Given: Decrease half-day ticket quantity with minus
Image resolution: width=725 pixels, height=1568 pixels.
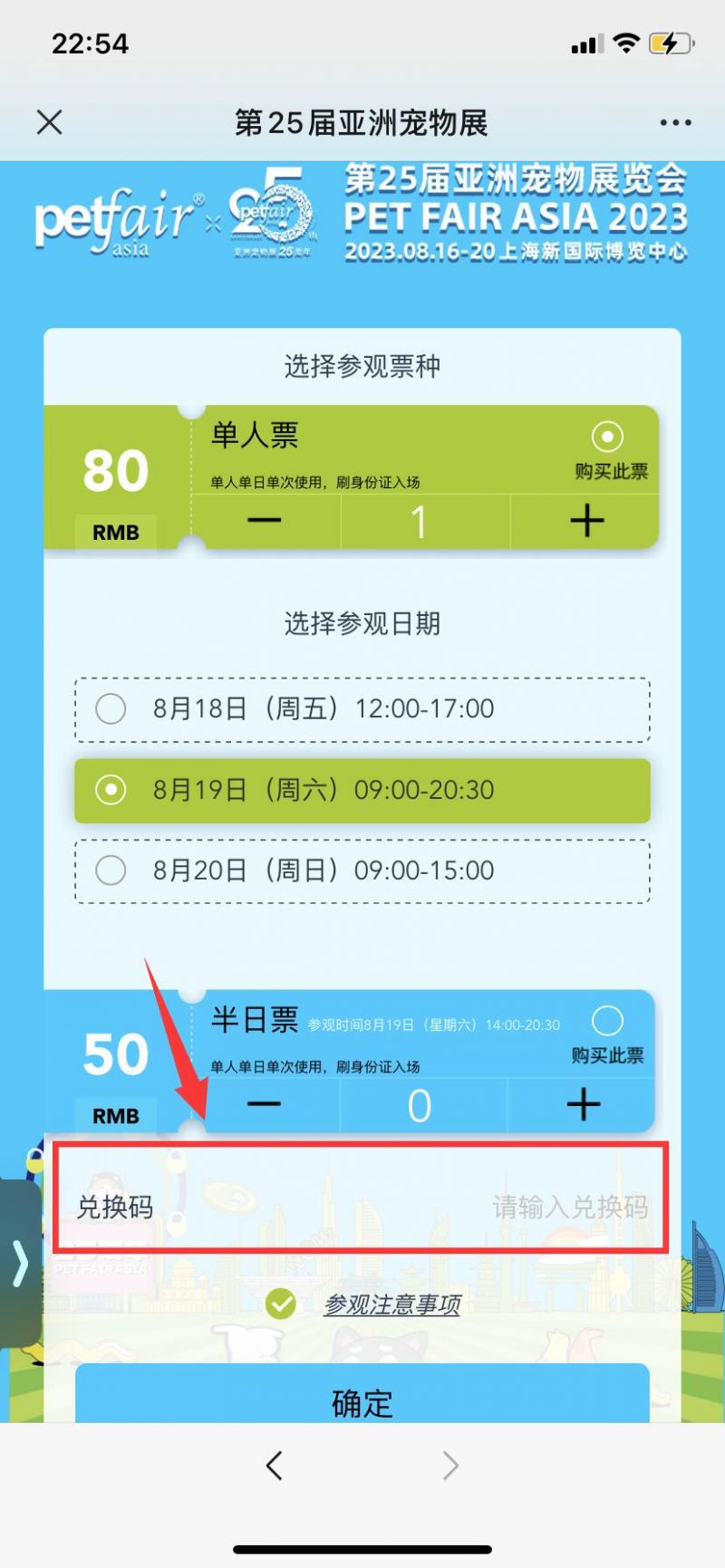Looking at the screenshot, I should pos(265,1104).
